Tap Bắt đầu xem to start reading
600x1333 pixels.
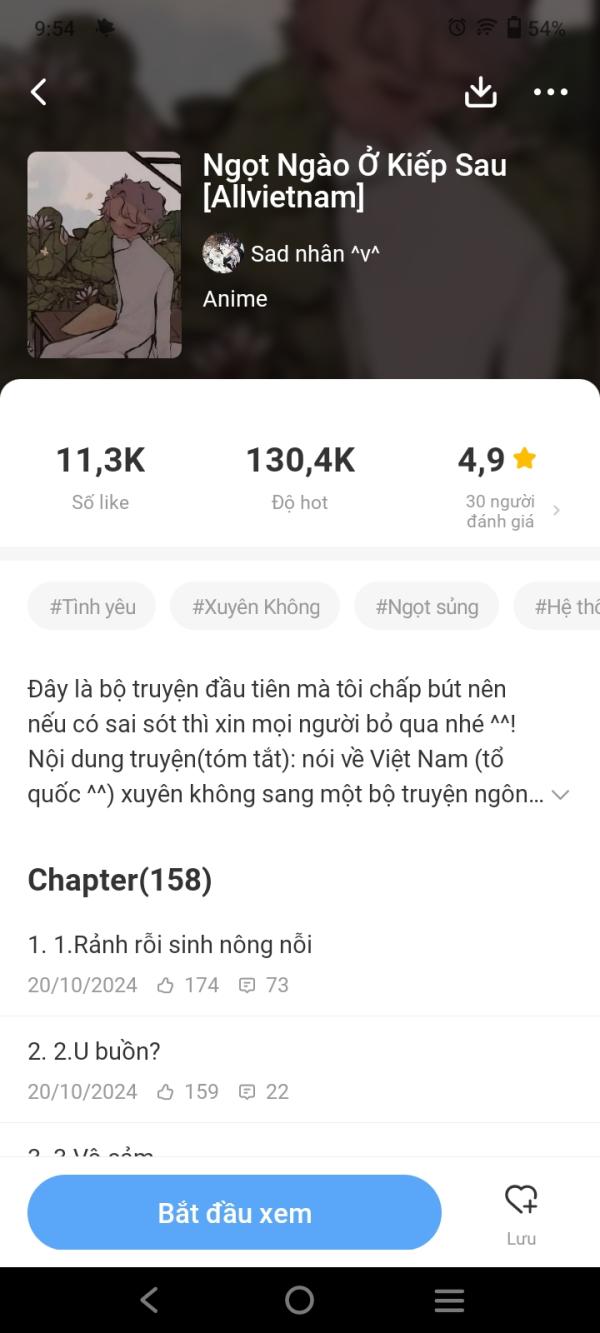pos(234,1213)
